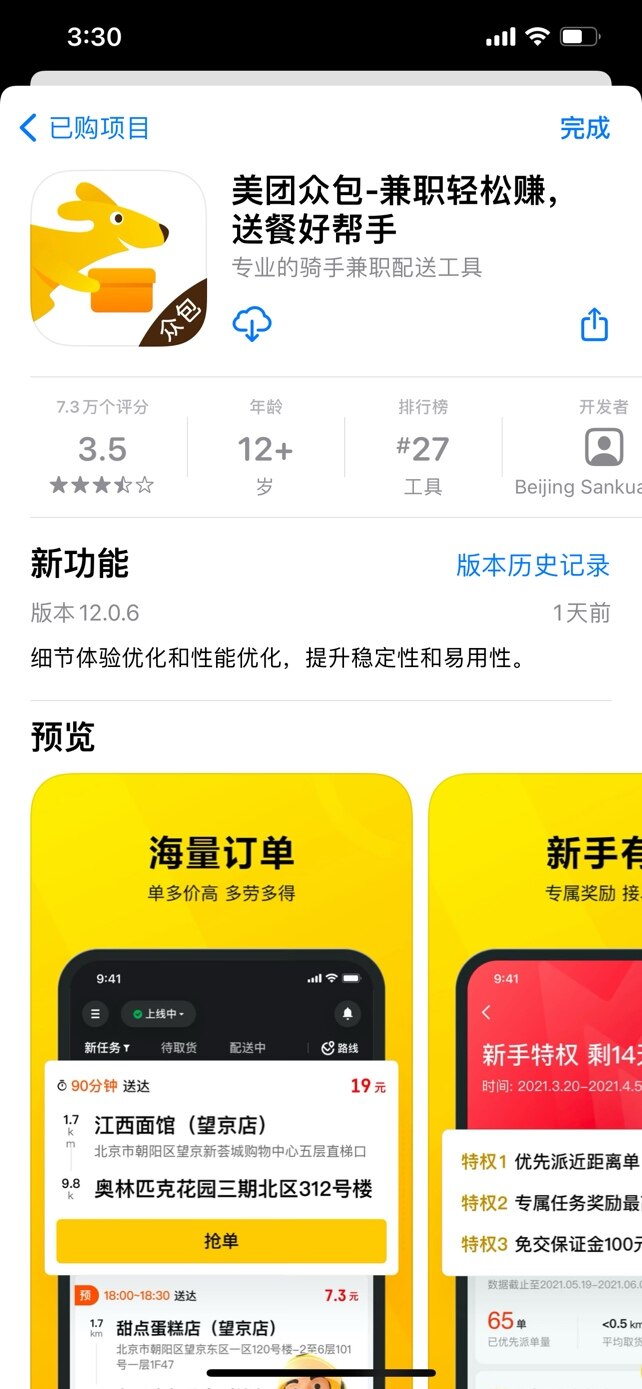This screenshot has width=642, height=1389.
Task: View the 7.3万个评分 rating section
Action: pos(102,447)
